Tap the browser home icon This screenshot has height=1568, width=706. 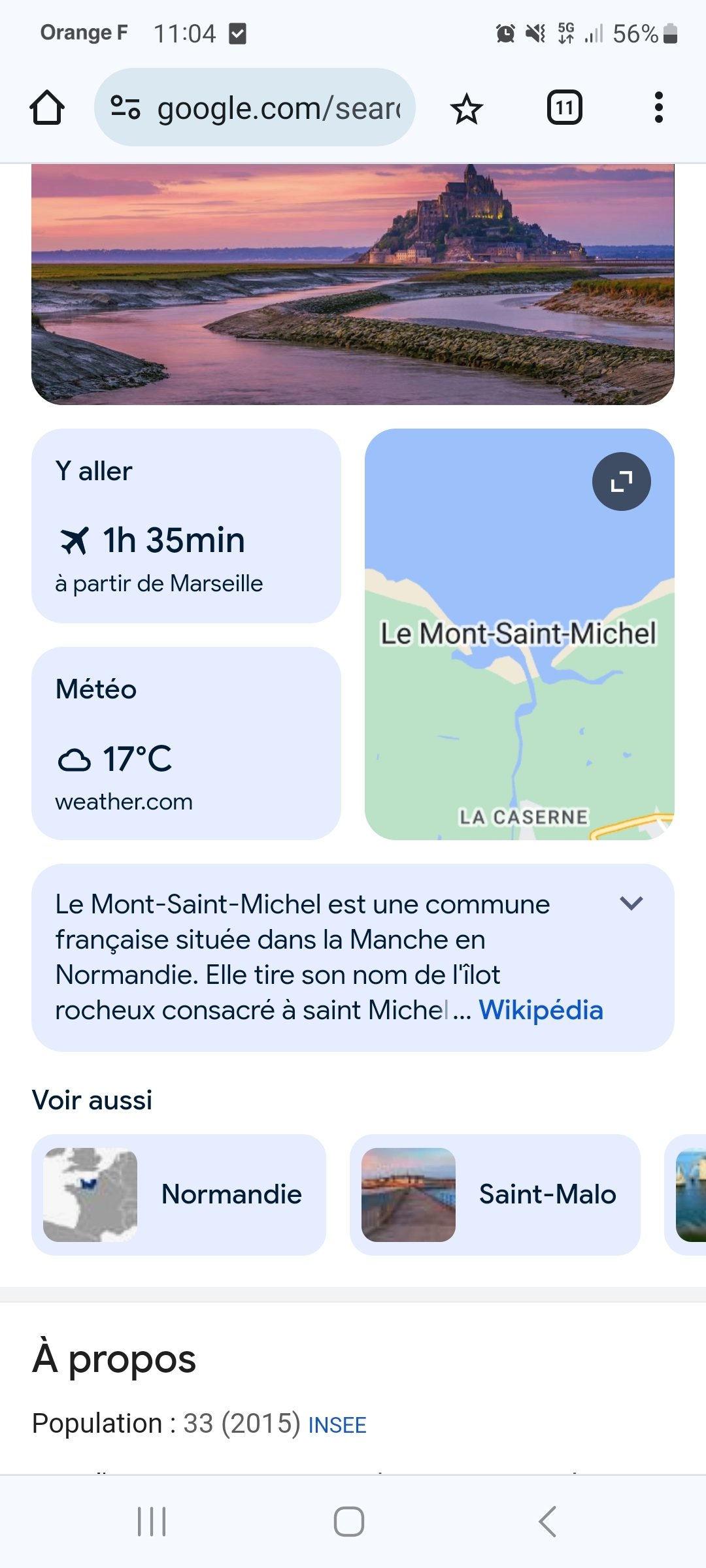tap(47, 108)
